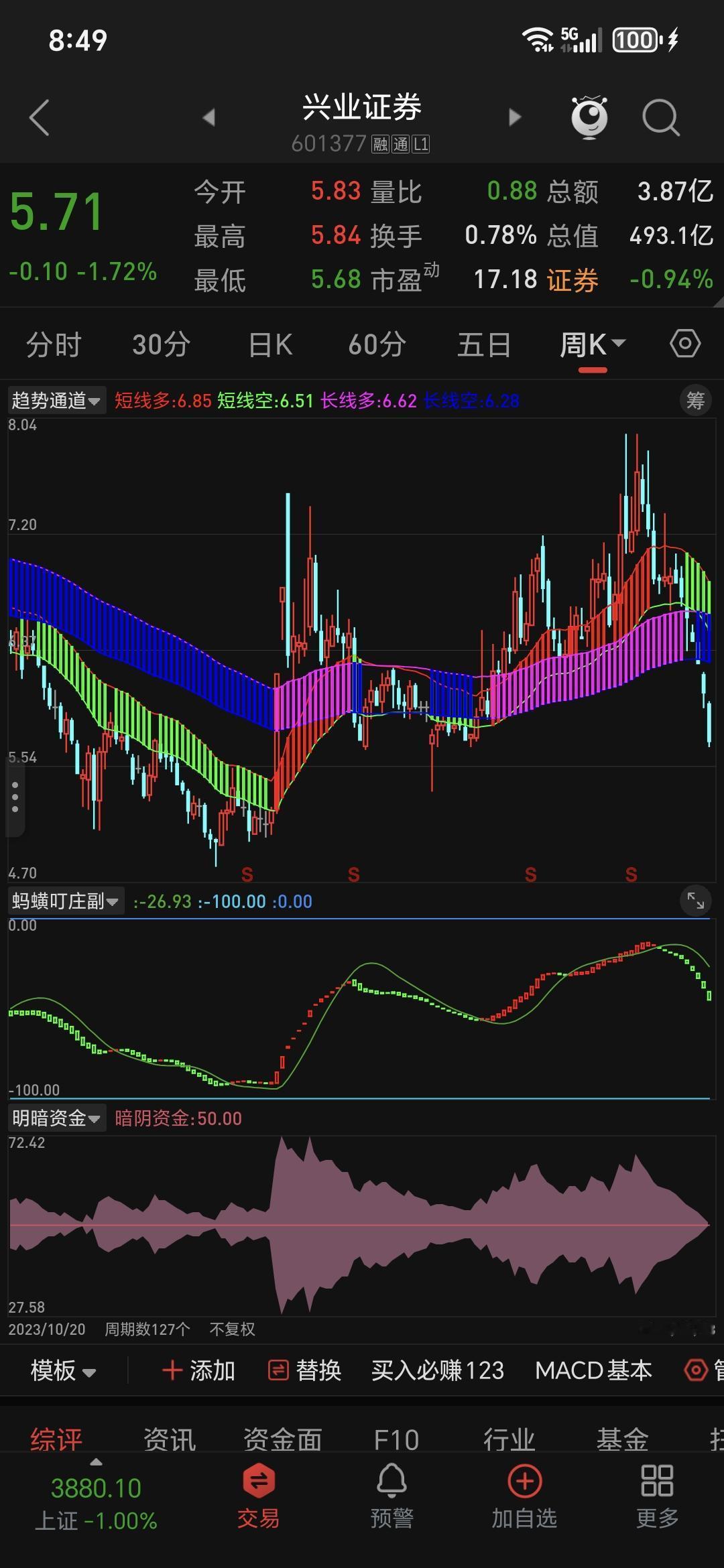Open the 趋势通道 indicator dropdown

pos(56,400)
